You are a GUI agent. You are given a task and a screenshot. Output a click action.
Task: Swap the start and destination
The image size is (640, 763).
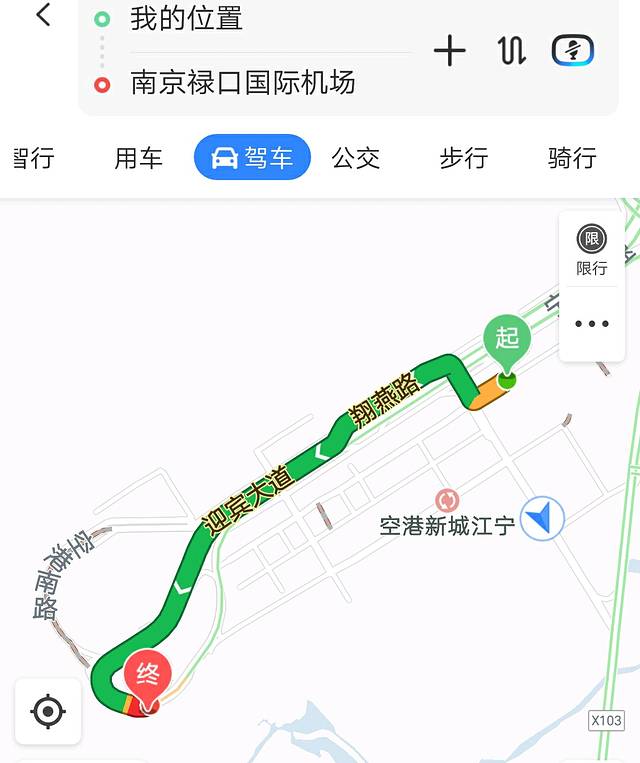[511, 50]
